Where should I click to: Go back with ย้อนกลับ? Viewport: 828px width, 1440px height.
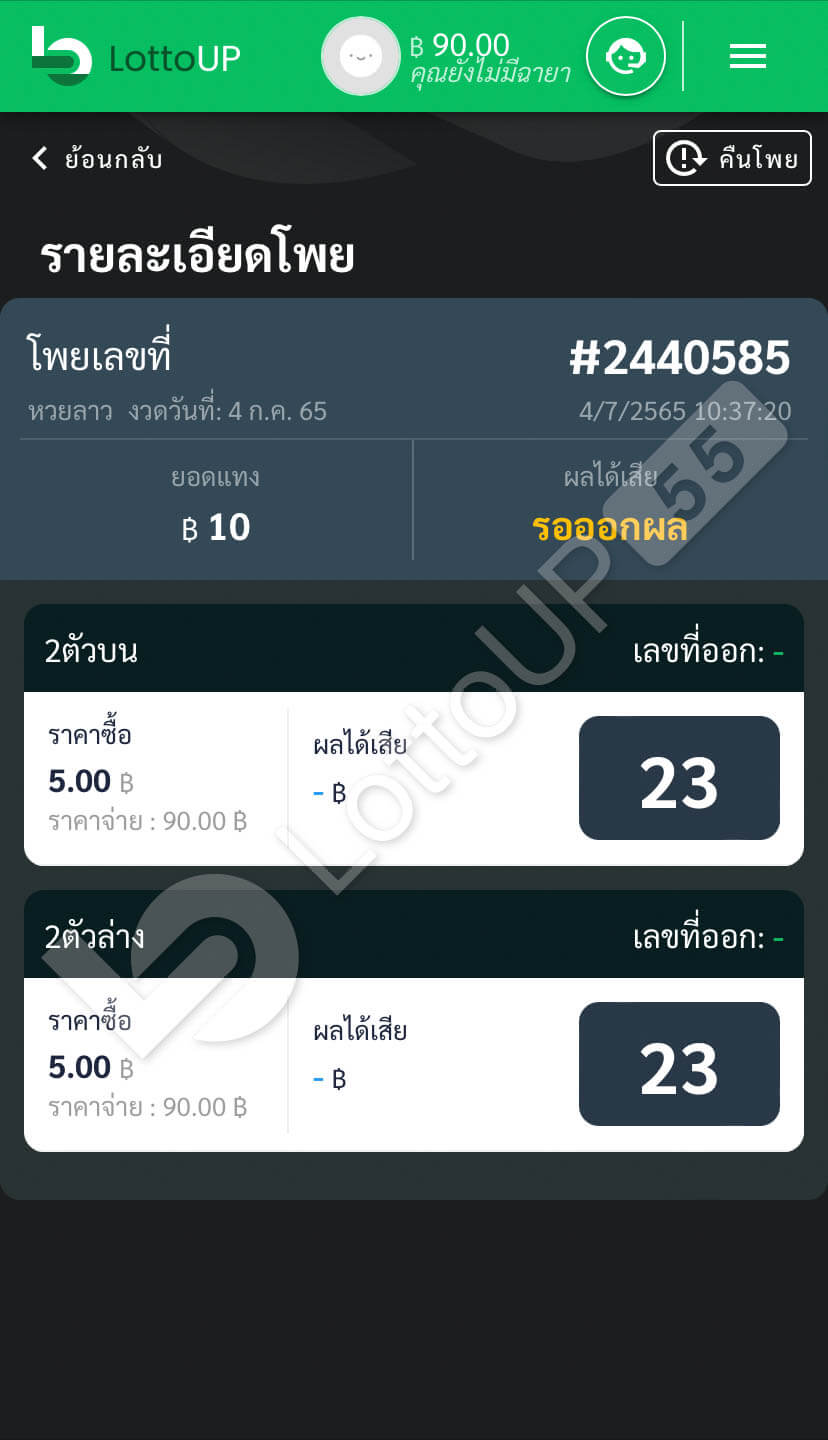(97, 159)
